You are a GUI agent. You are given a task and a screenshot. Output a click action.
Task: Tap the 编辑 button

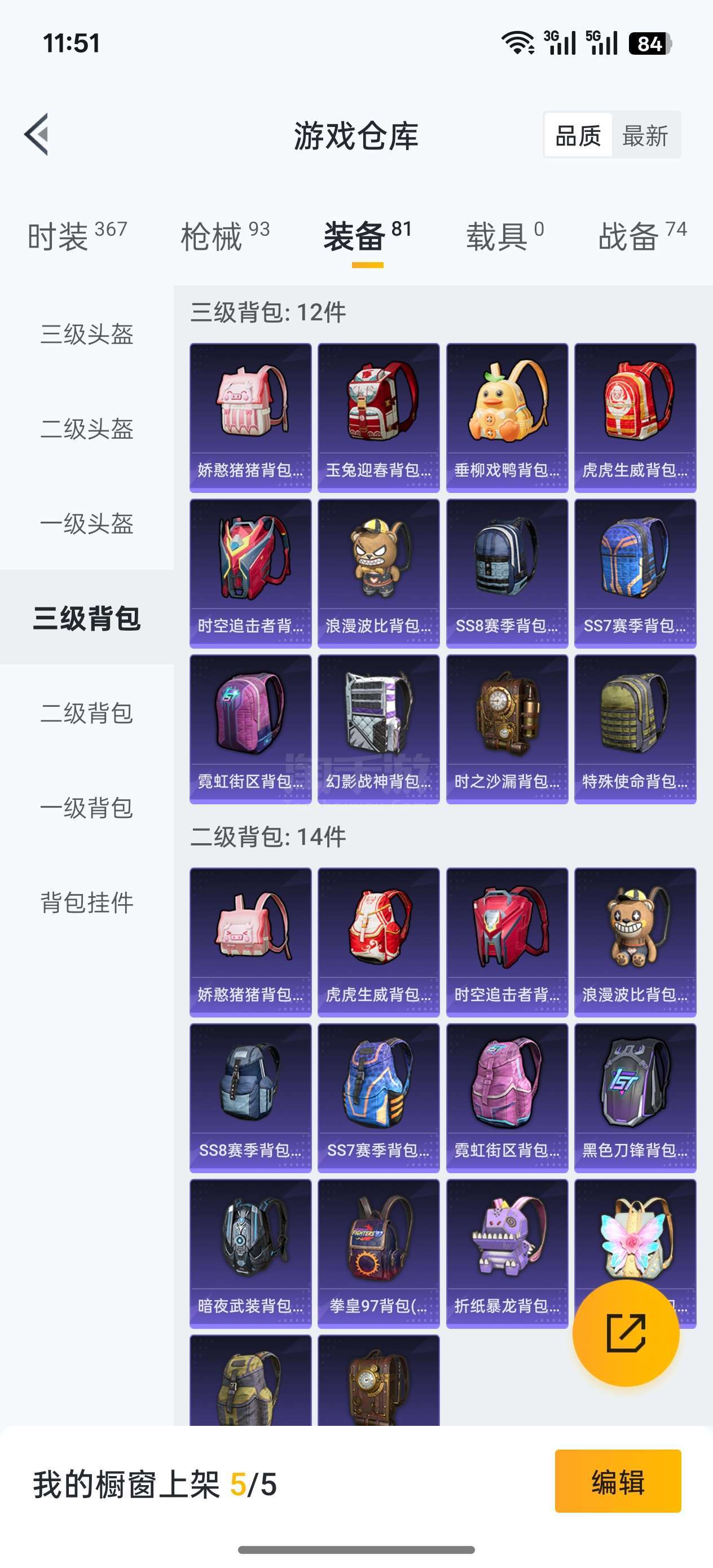pos(618,1481)
